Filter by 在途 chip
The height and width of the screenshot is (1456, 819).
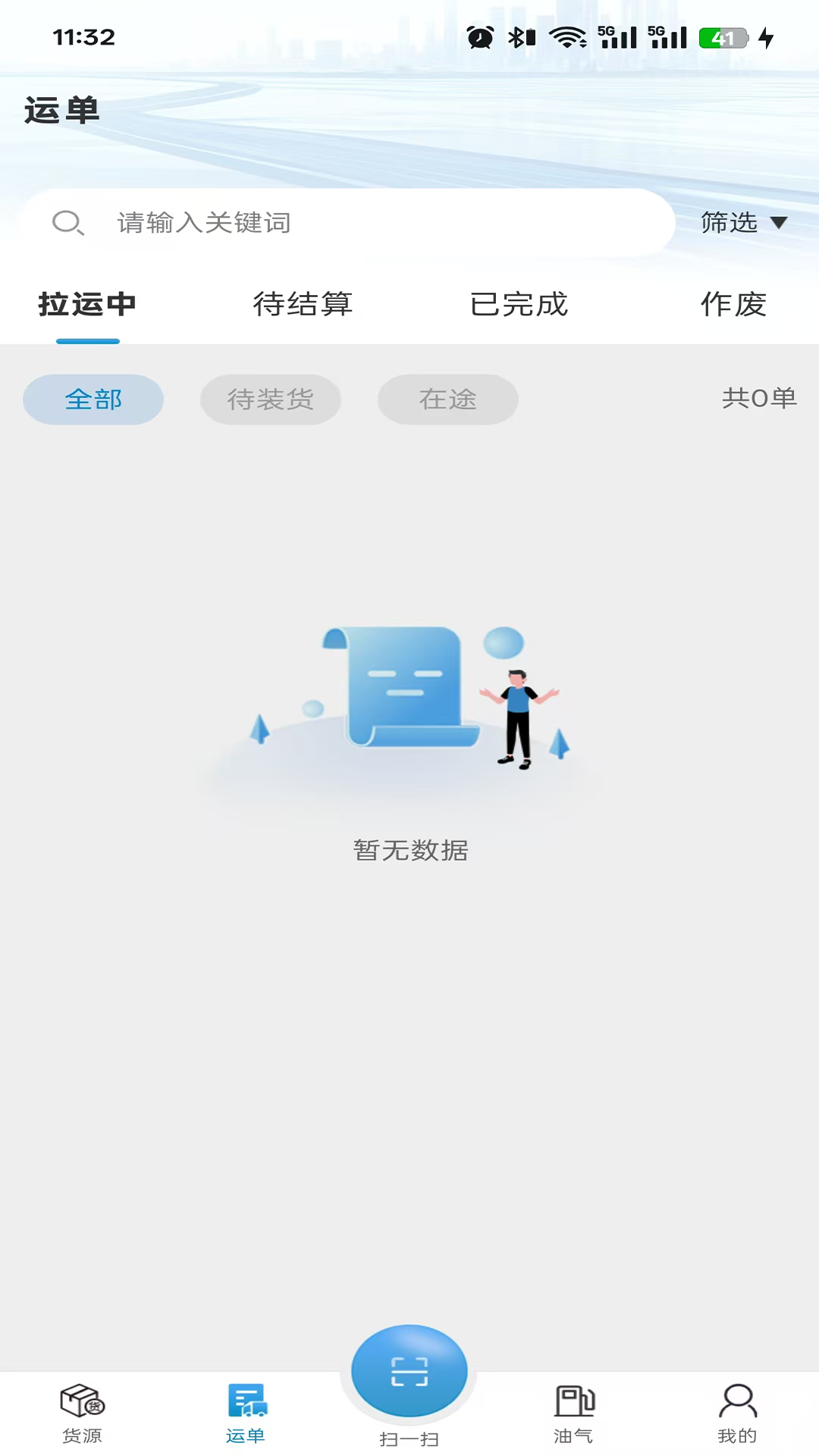point(448,400)
